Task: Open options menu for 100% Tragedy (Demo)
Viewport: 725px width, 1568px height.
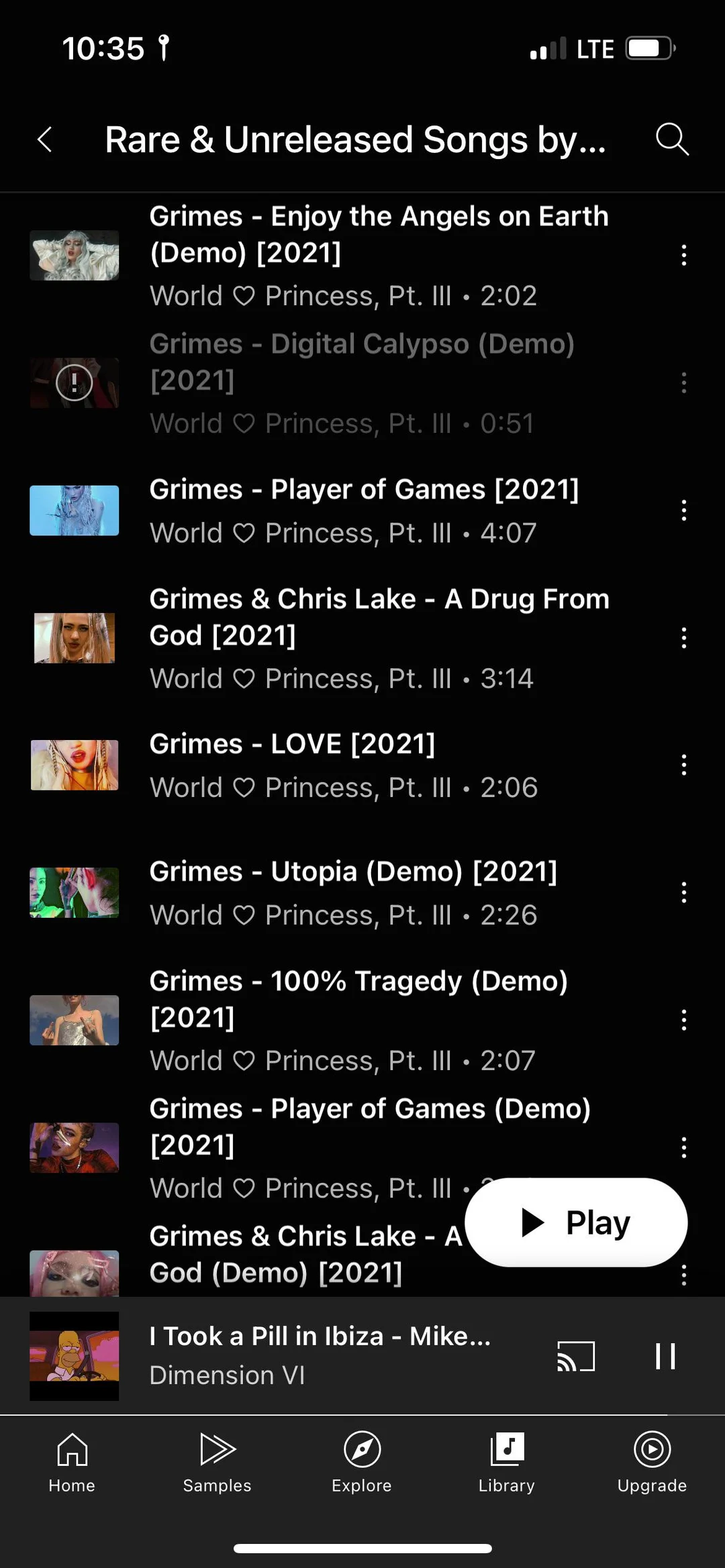Action: coord(684,1020)
